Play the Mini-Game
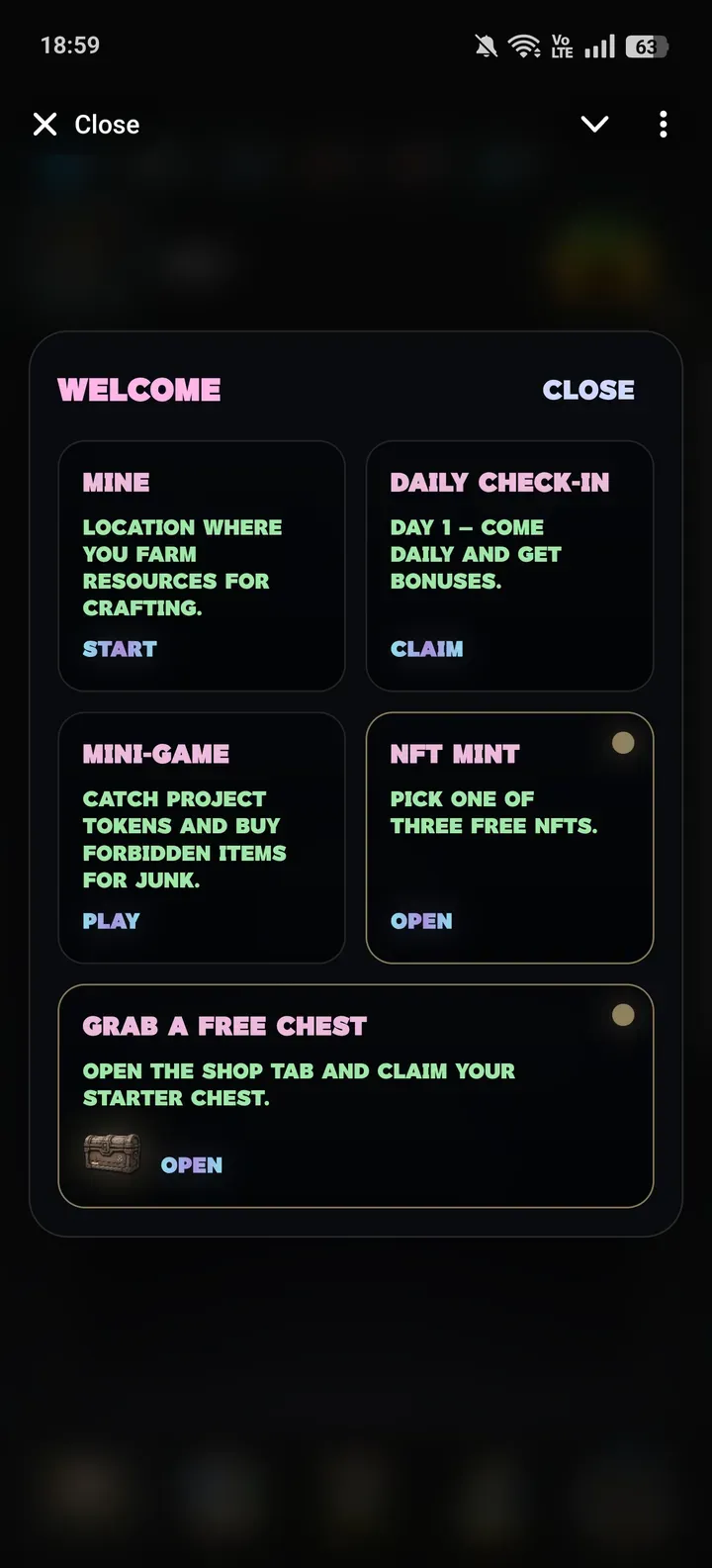The height and width of the screenshot is (1568, 712). tap(111, 921)
